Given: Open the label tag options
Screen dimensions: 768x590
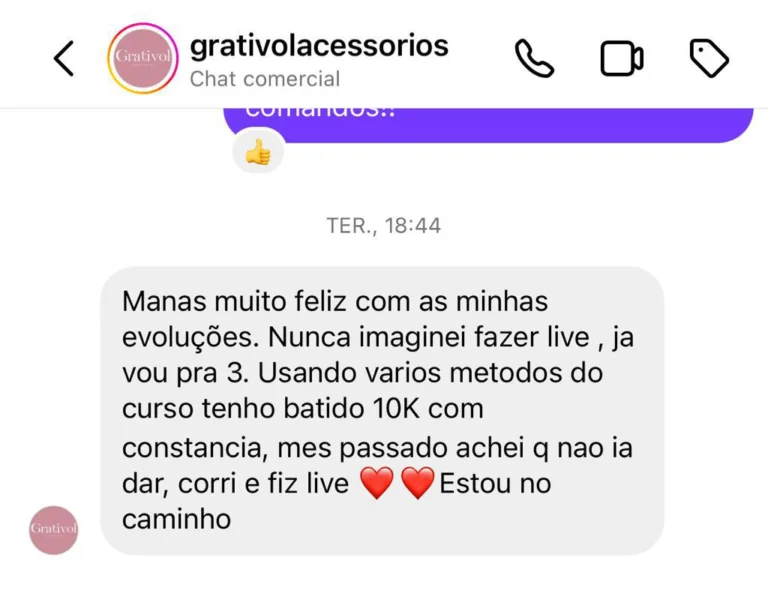Looking at the screenshot, I should point(709,59).
